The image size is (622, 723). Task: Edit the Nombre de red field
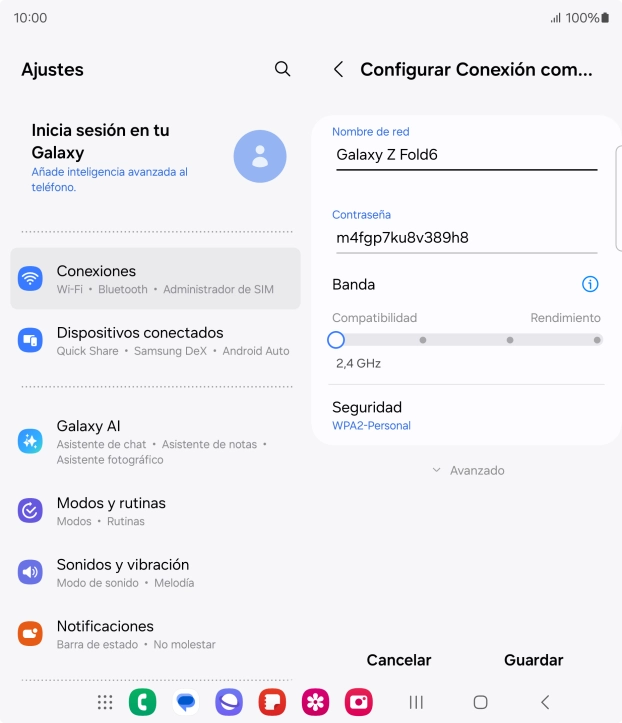point(465,155)
